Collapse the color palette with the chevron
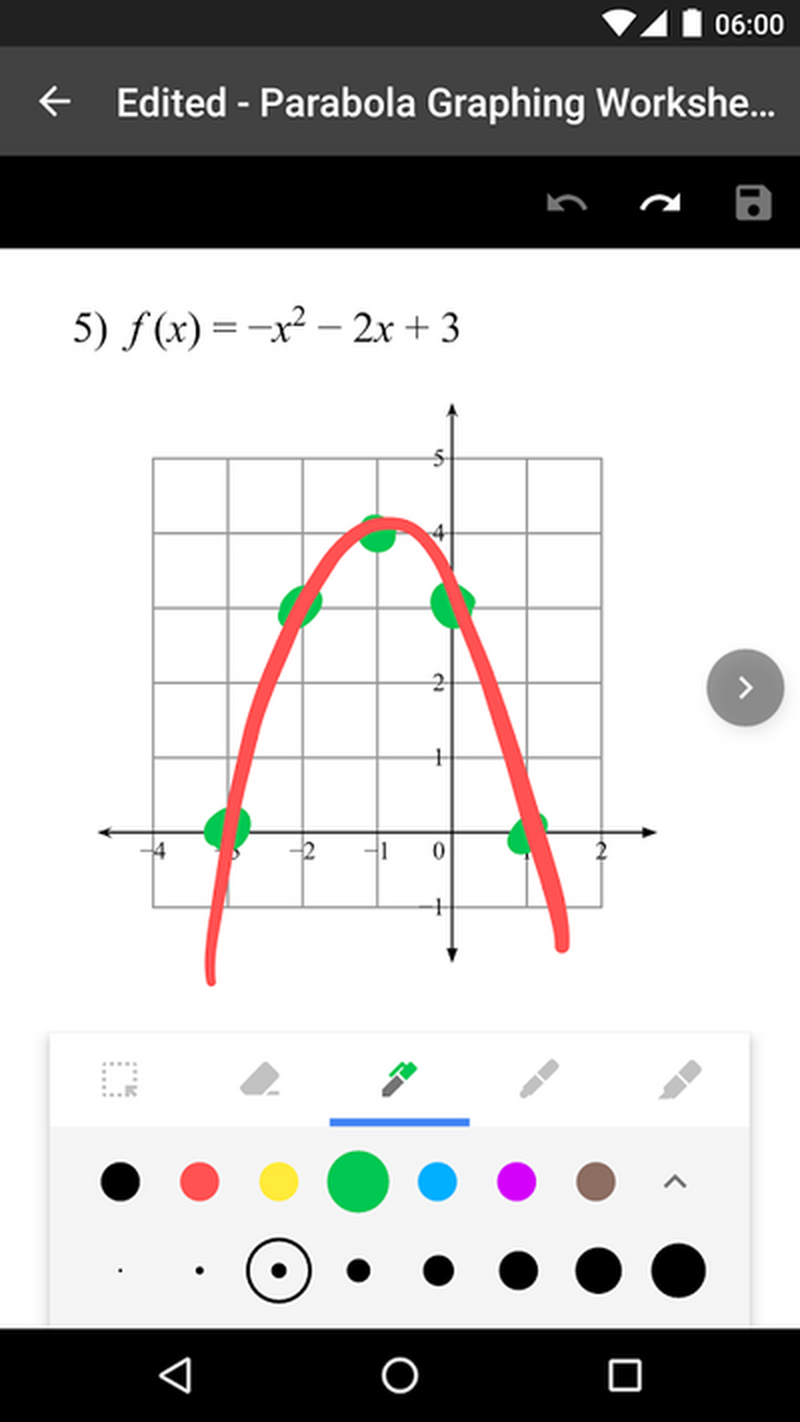Viewport: 800px width, 1422px height. click(x=675, y=1182)
